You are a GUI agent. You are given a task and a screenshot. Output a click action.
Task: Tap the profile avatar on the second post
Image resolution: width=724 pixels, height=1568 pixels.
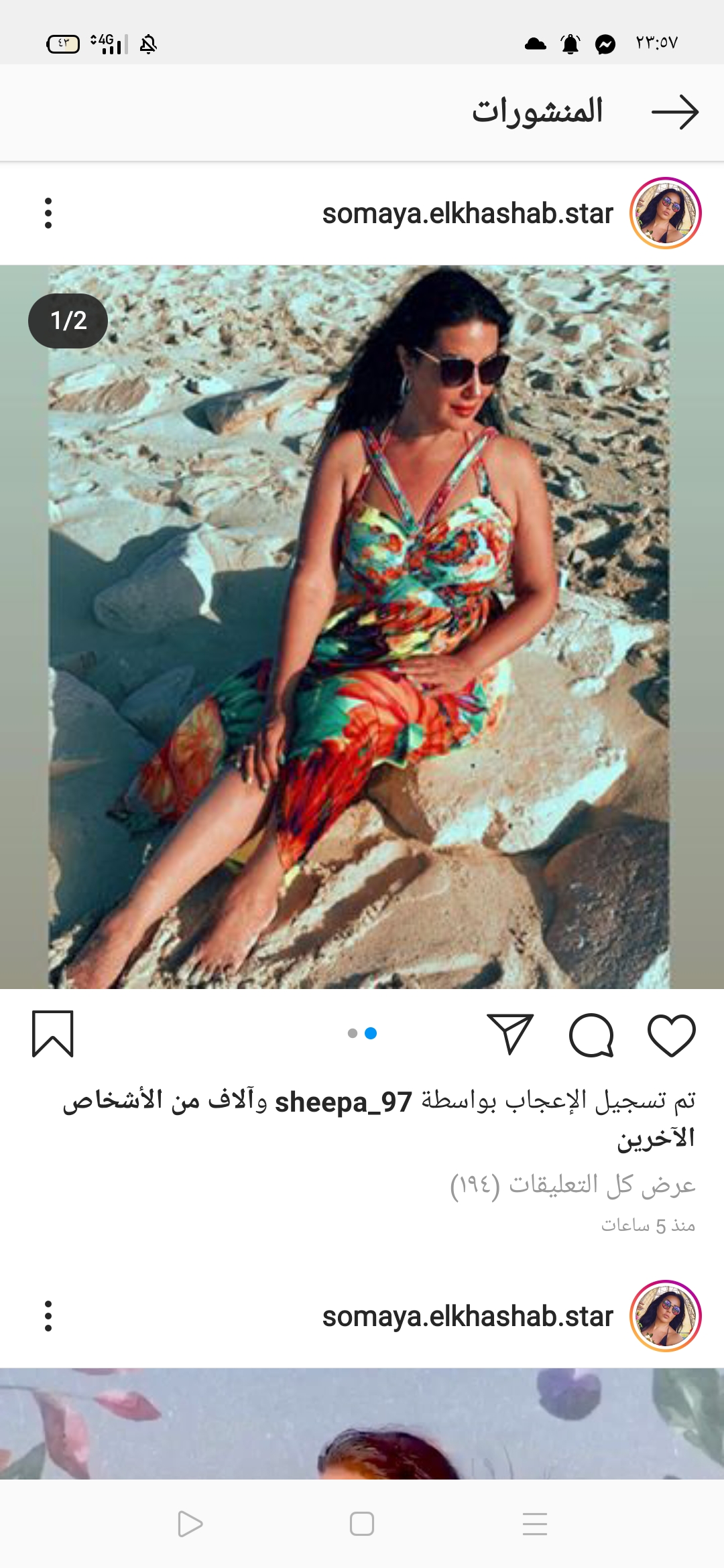click(x=665, y=1316)
